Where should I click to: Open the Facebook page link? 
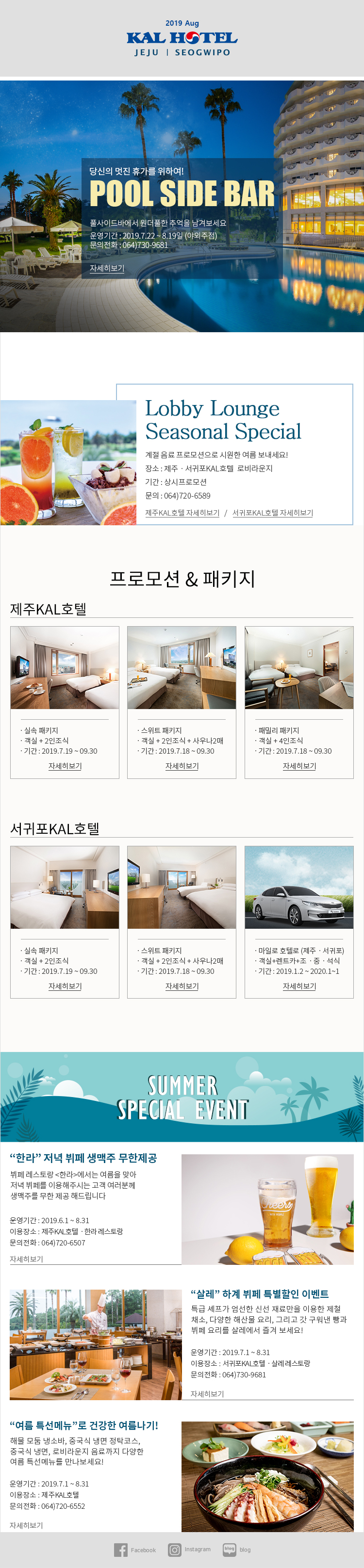135,1550
